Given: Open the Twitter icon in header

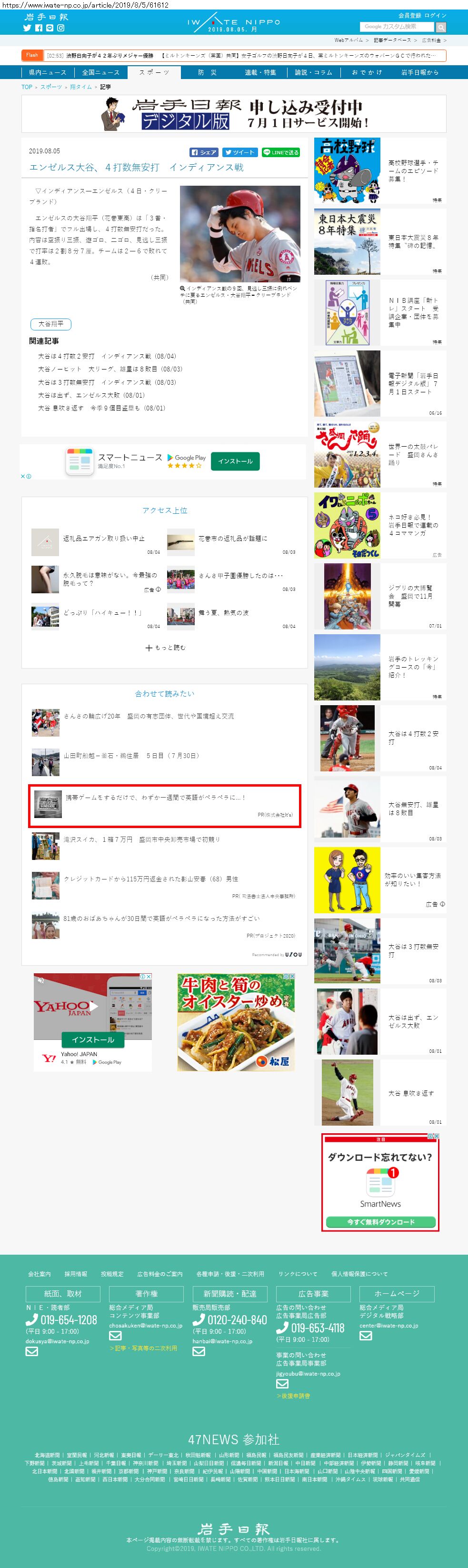Looking at the screenshot, I should [27, 28].
